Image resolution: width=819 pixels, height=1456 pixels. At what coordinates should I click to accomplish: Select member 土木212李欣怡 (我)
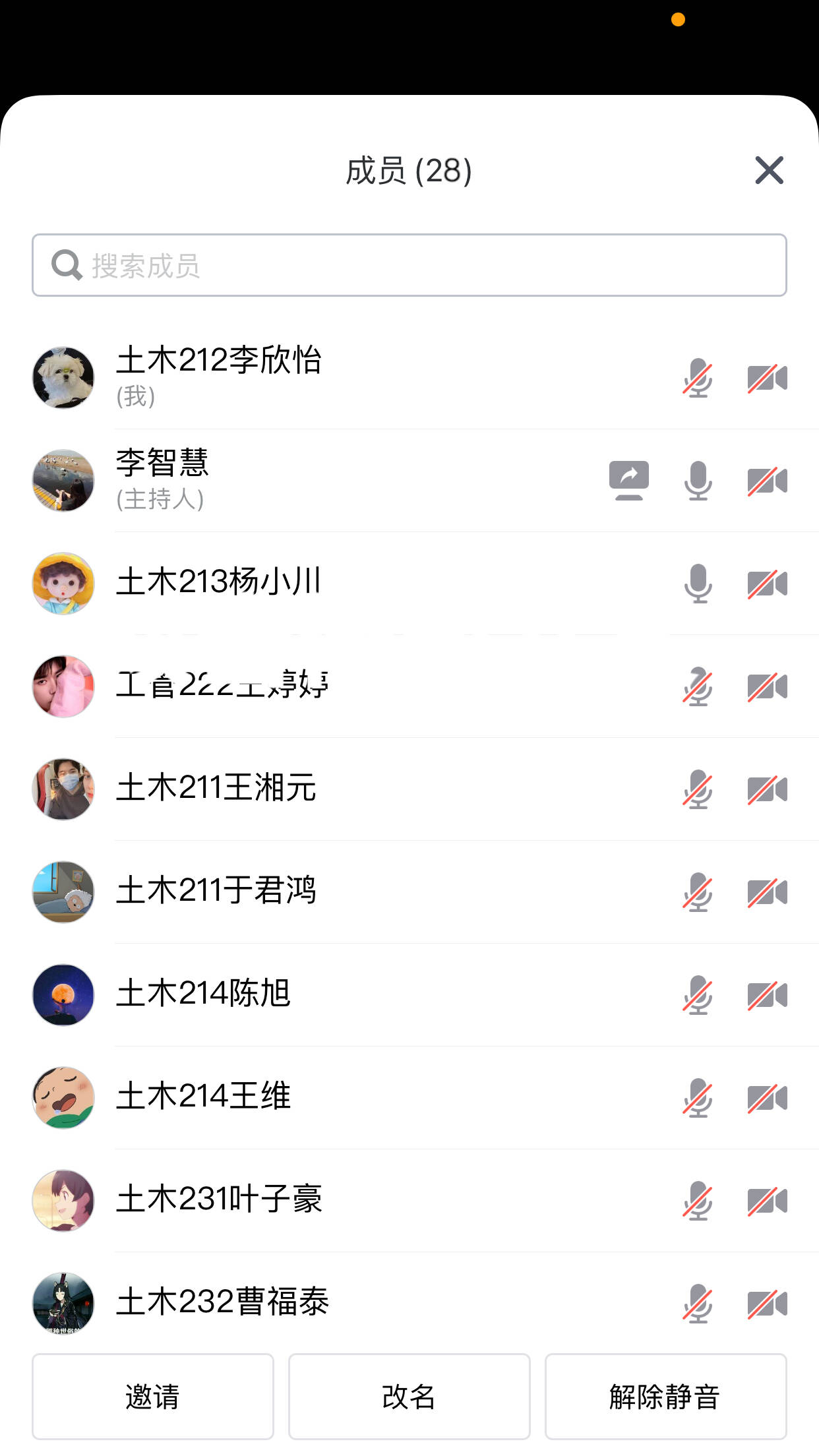[219, 377]
